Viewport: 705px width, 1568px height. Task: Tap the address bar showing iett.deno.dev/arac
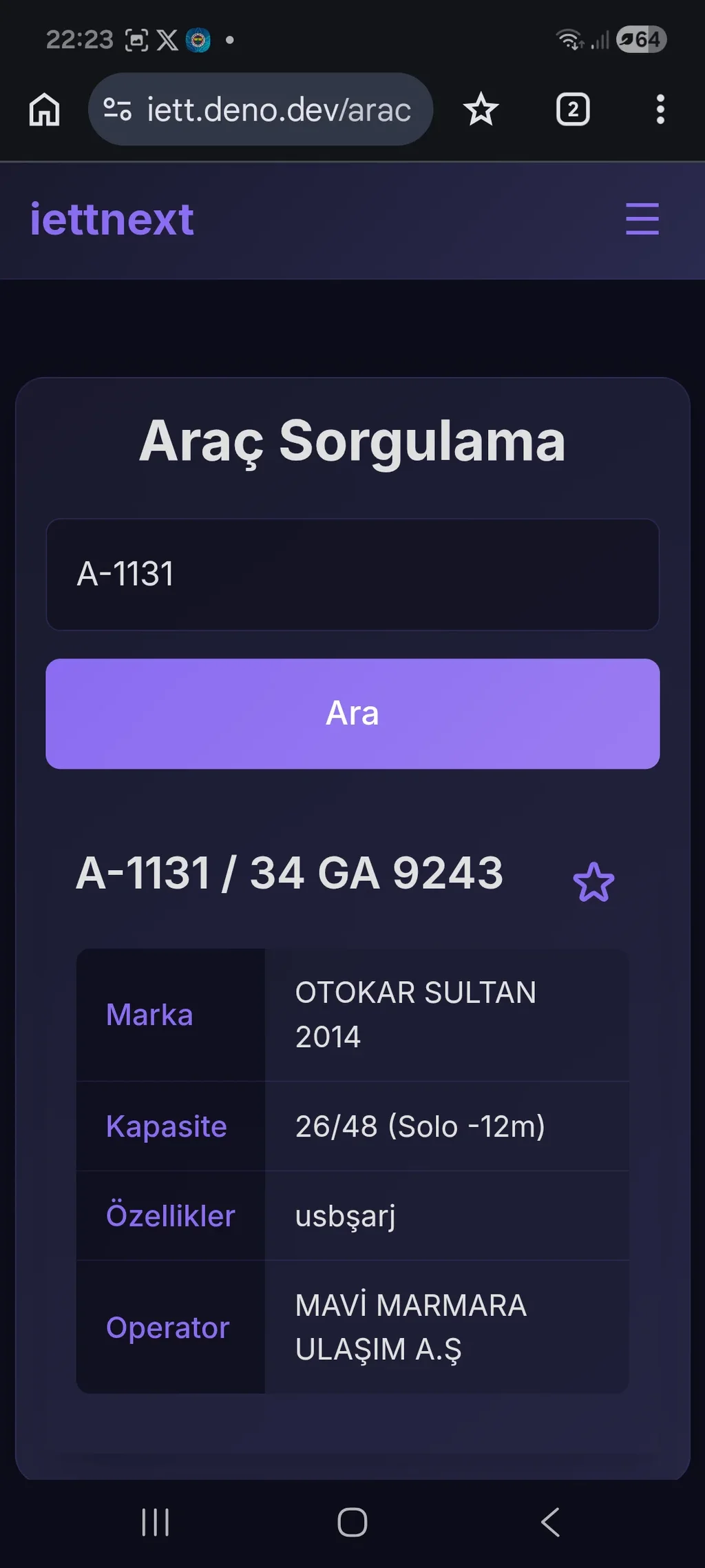[278, 110]
